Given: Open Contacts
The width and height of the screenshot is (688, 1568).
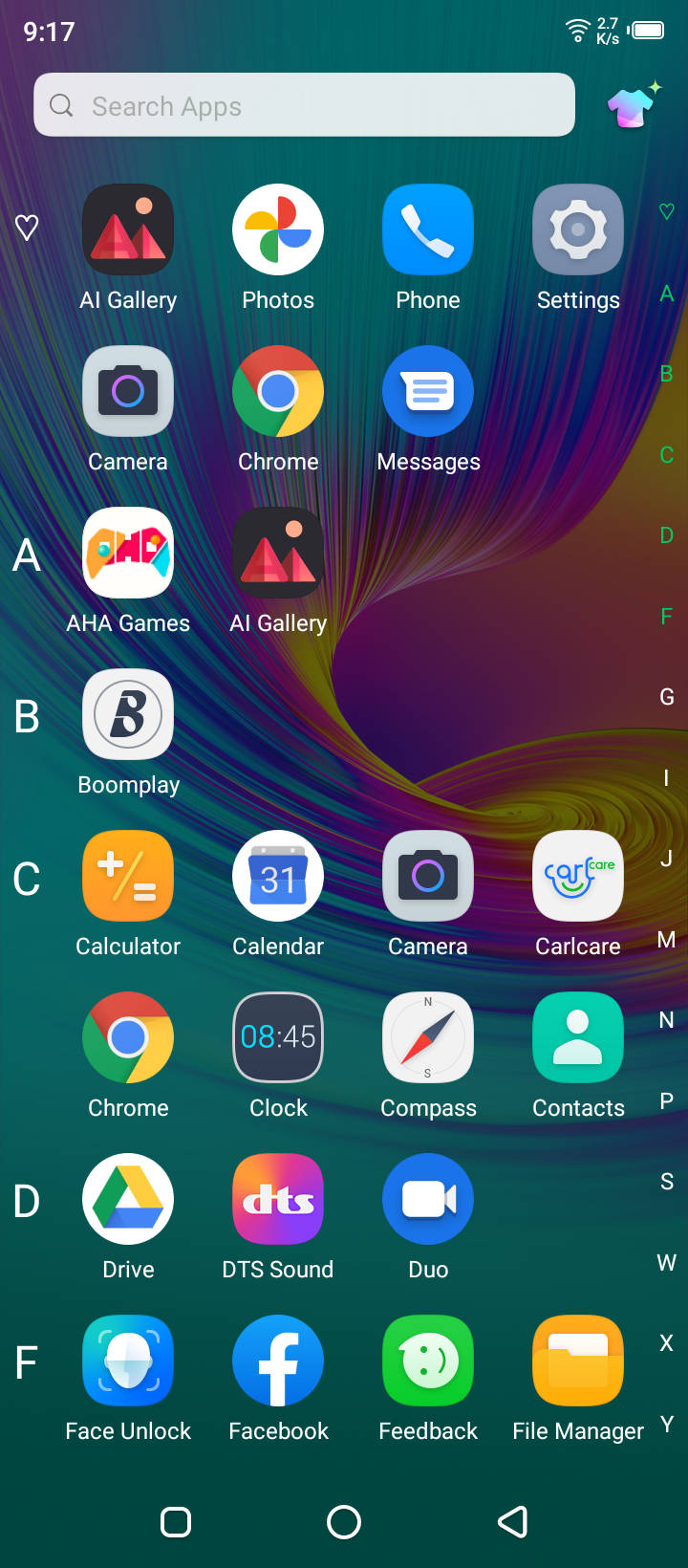Looking at the screenshot, I should pyautogui.click(x=578, y=1038).
